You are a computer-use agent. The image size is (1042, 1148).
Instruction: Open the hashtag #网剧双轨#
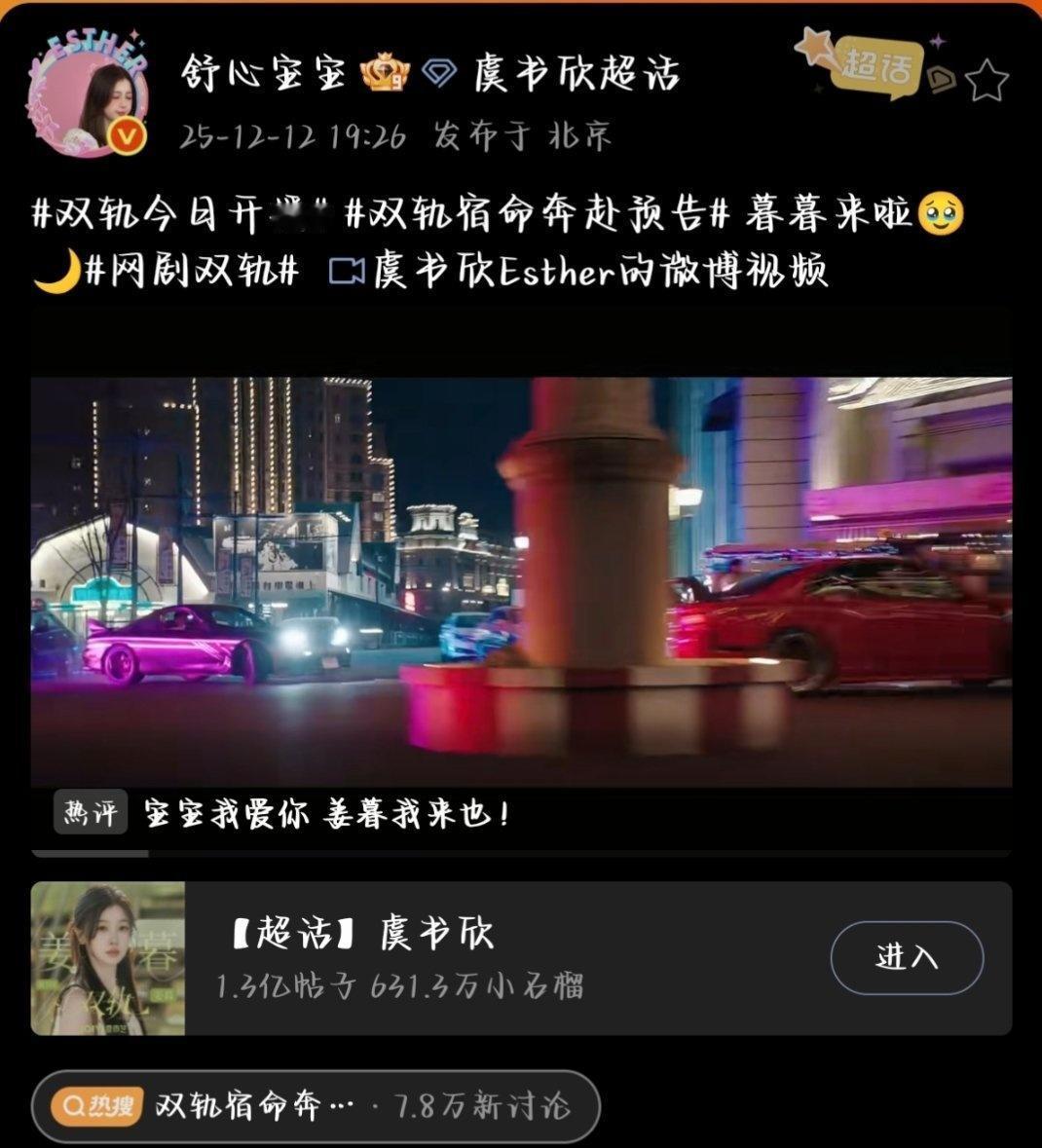[x=191, y=270]
